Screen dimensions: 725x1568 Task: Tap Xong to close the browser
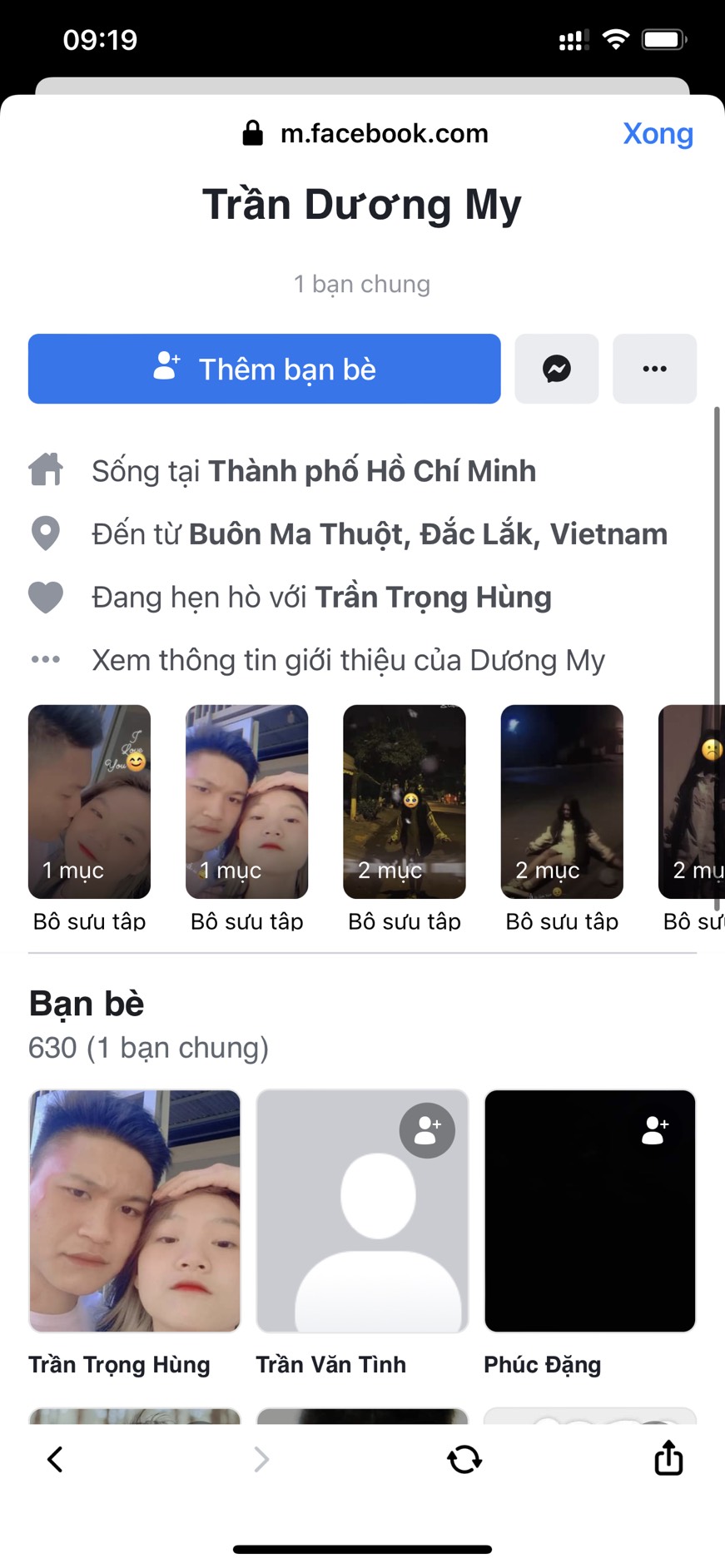[x=658, y=133]
